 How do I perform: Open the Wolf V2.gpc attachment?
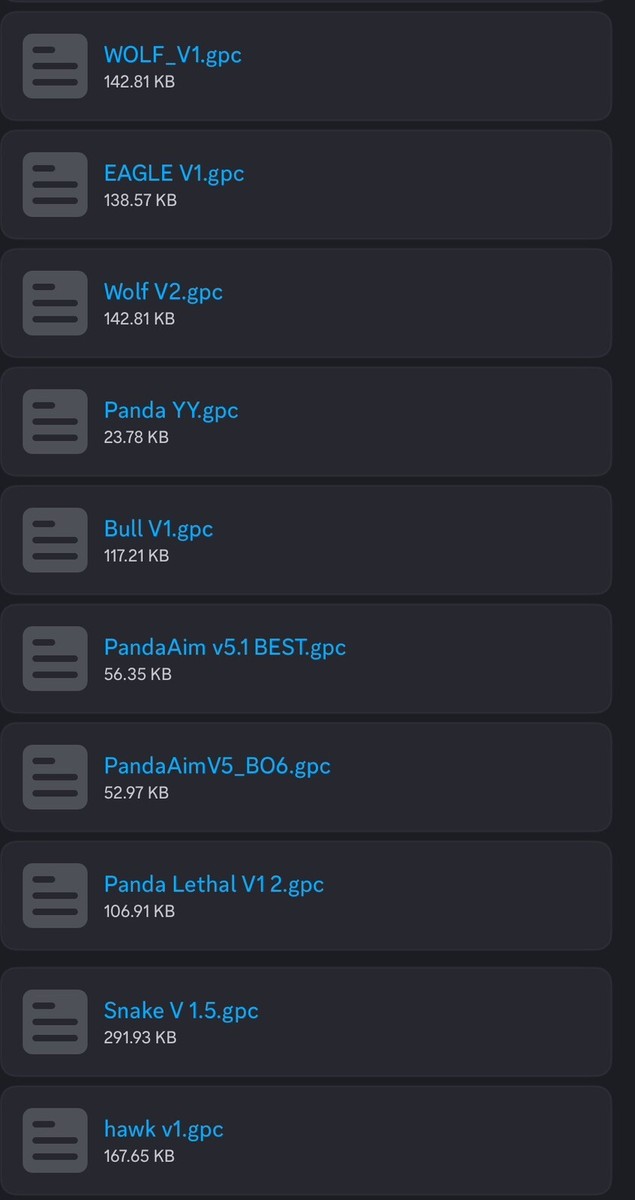163,292
